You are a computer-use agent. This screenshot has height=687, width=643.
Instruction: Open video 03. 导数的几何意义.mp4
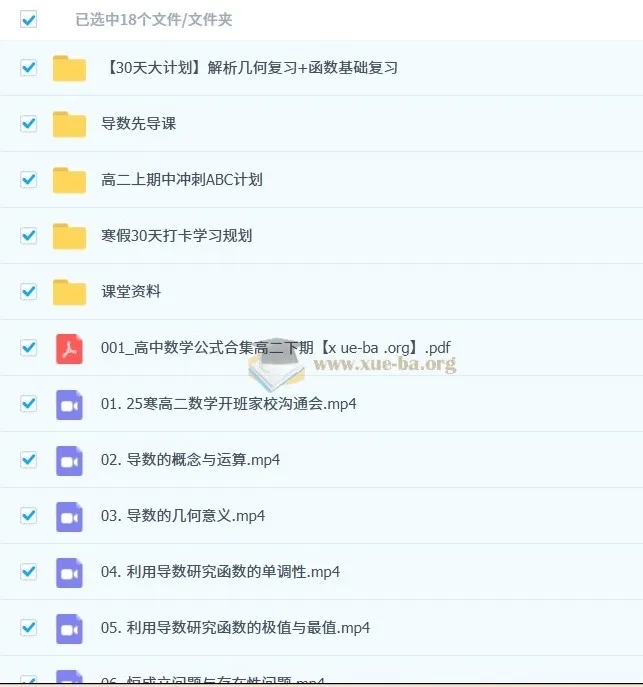click(x=182, y=516)
